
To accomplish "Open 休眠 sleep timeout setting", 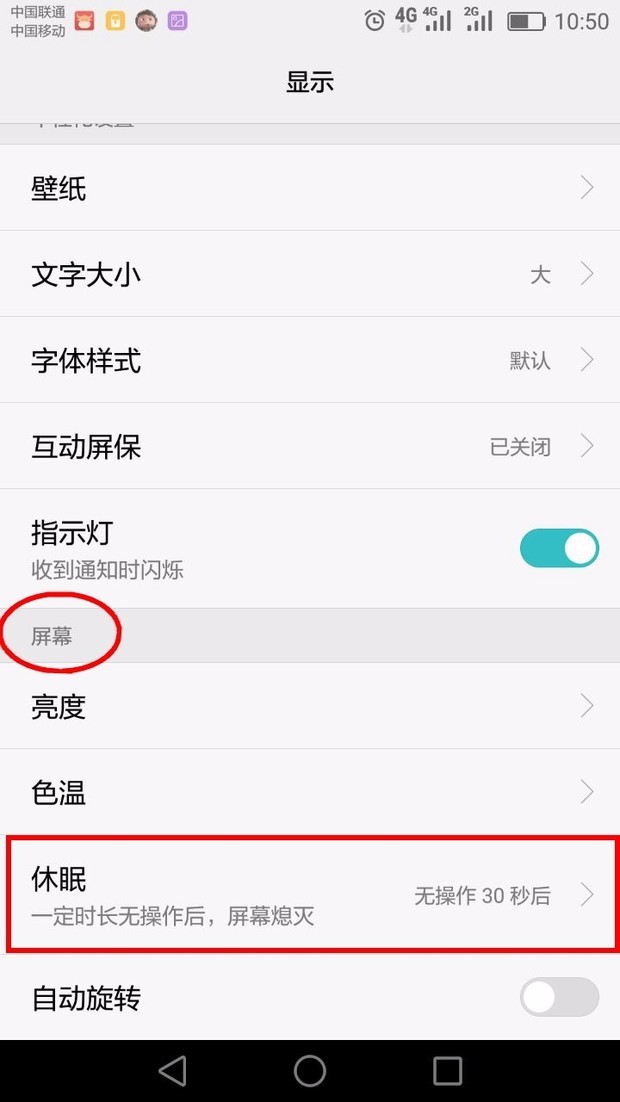I will 310,894.
